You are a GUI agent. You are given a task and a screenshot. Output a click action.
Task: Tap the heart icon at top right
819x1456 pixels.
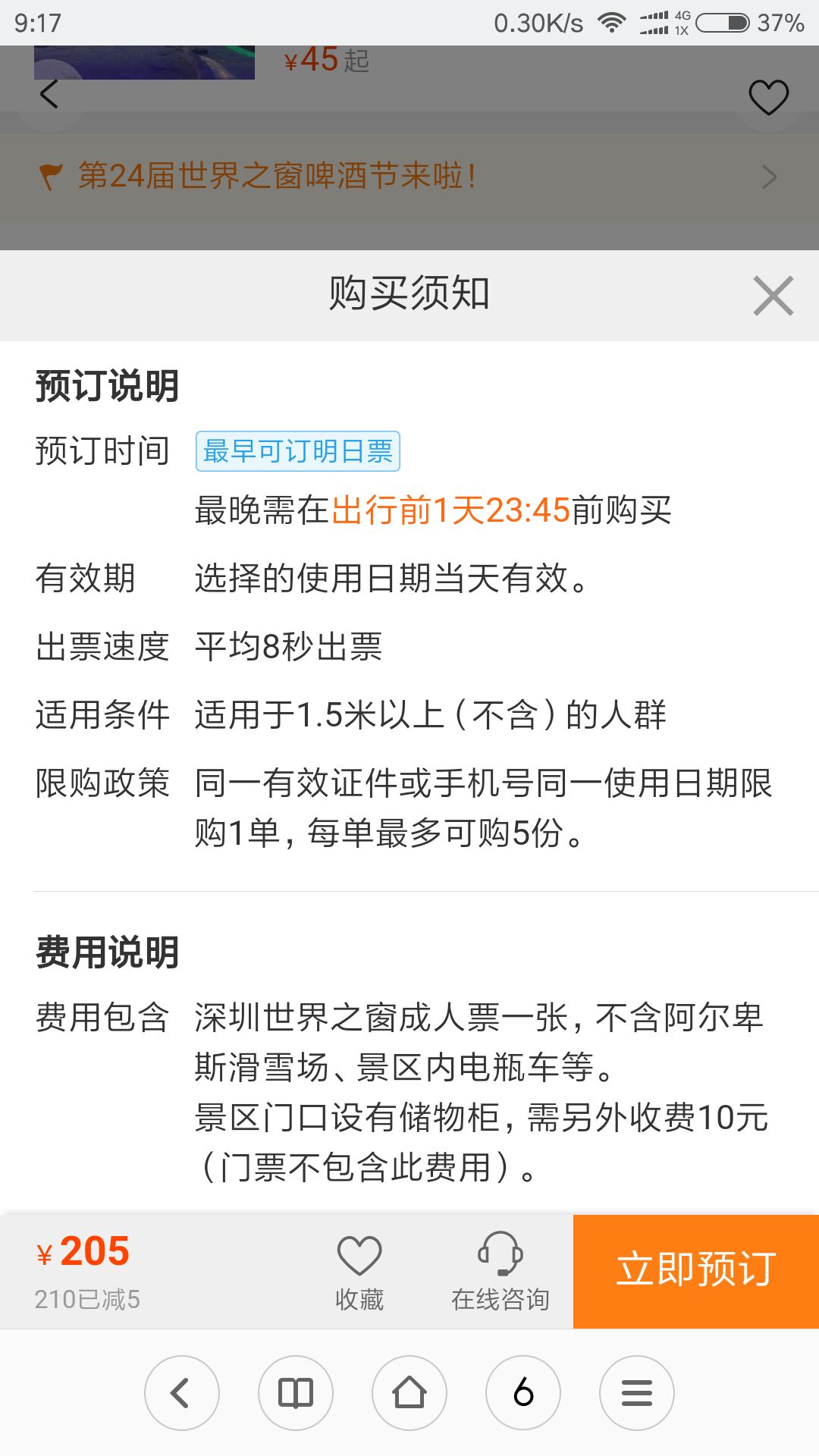768,97
